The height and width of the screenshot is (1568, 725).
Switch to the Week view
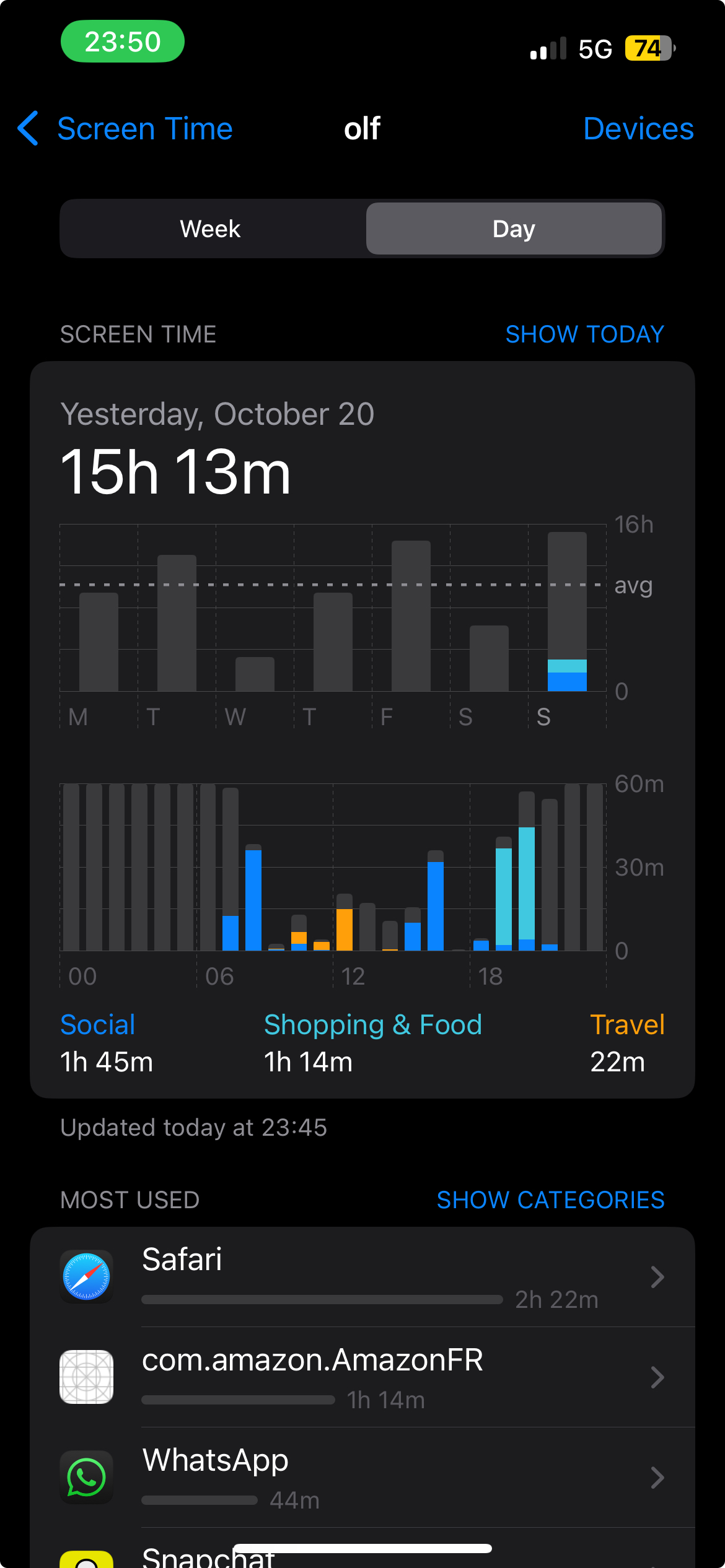[x=211, y=229]
